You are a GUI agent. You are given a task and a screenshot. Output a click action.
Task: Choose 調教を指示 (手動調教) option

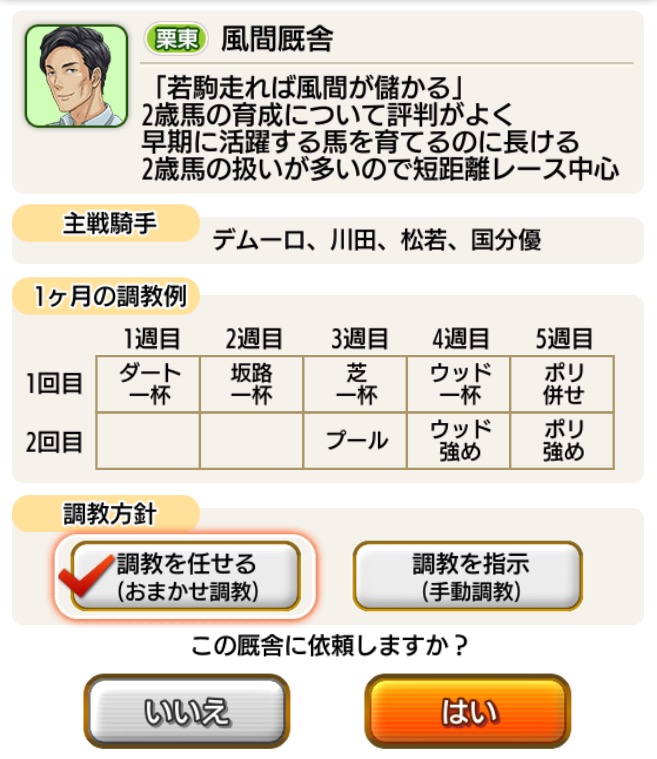point(468,576)
